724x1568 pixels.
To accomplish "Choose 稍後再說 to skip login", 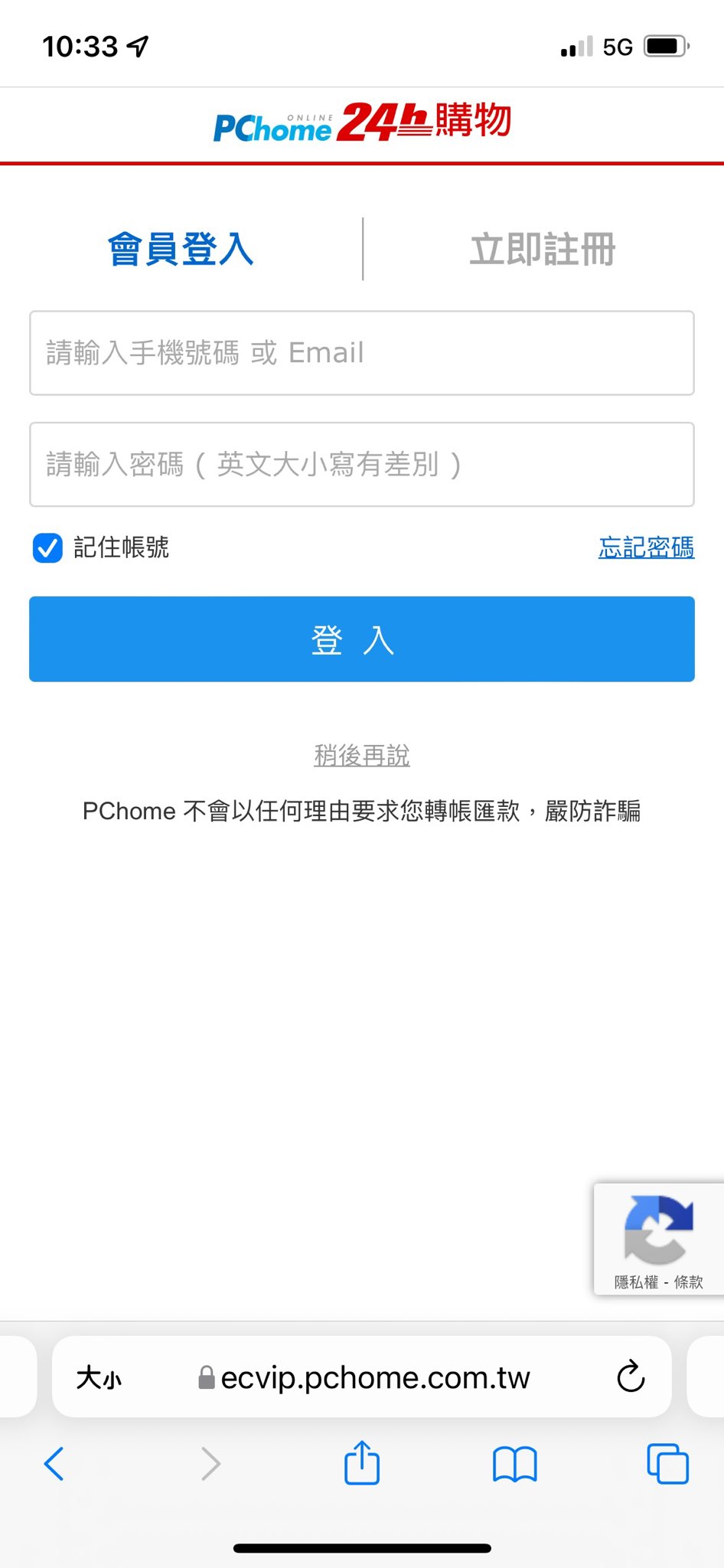I will click(361, 756).
